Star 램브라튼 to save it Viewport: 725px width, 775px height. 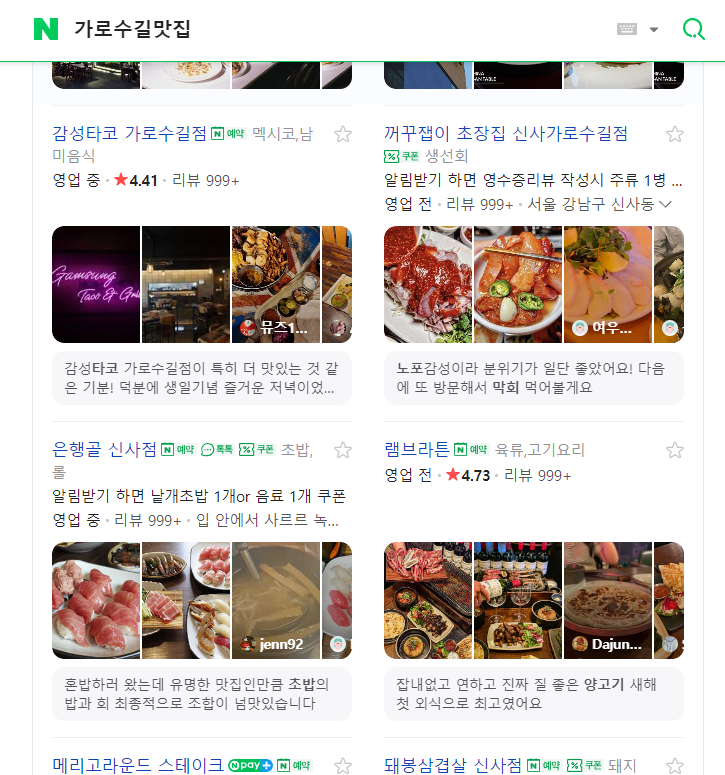click(675, 451)
